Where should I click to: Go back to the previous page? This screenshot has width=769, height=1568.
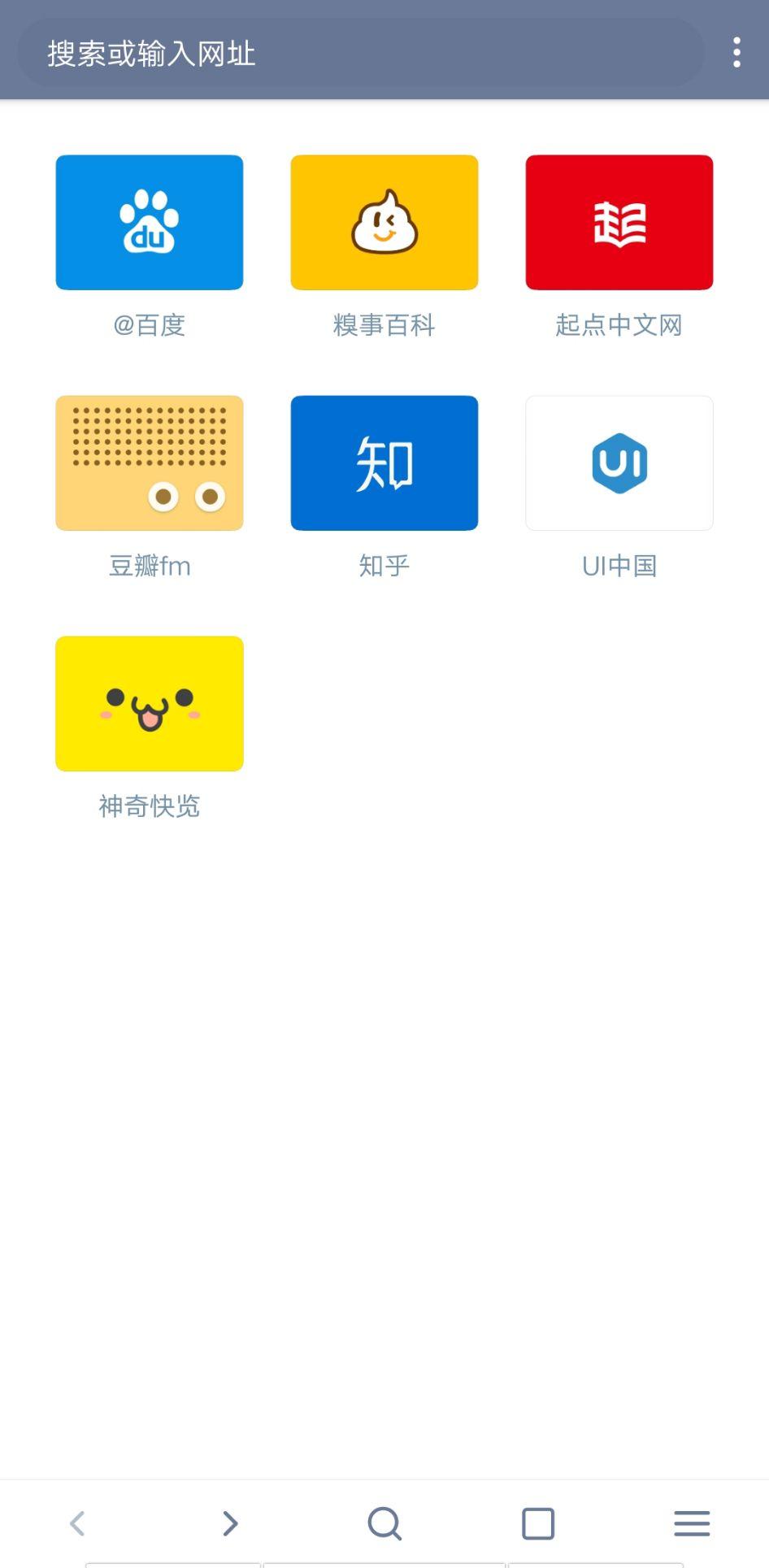tap(78, 1523)
